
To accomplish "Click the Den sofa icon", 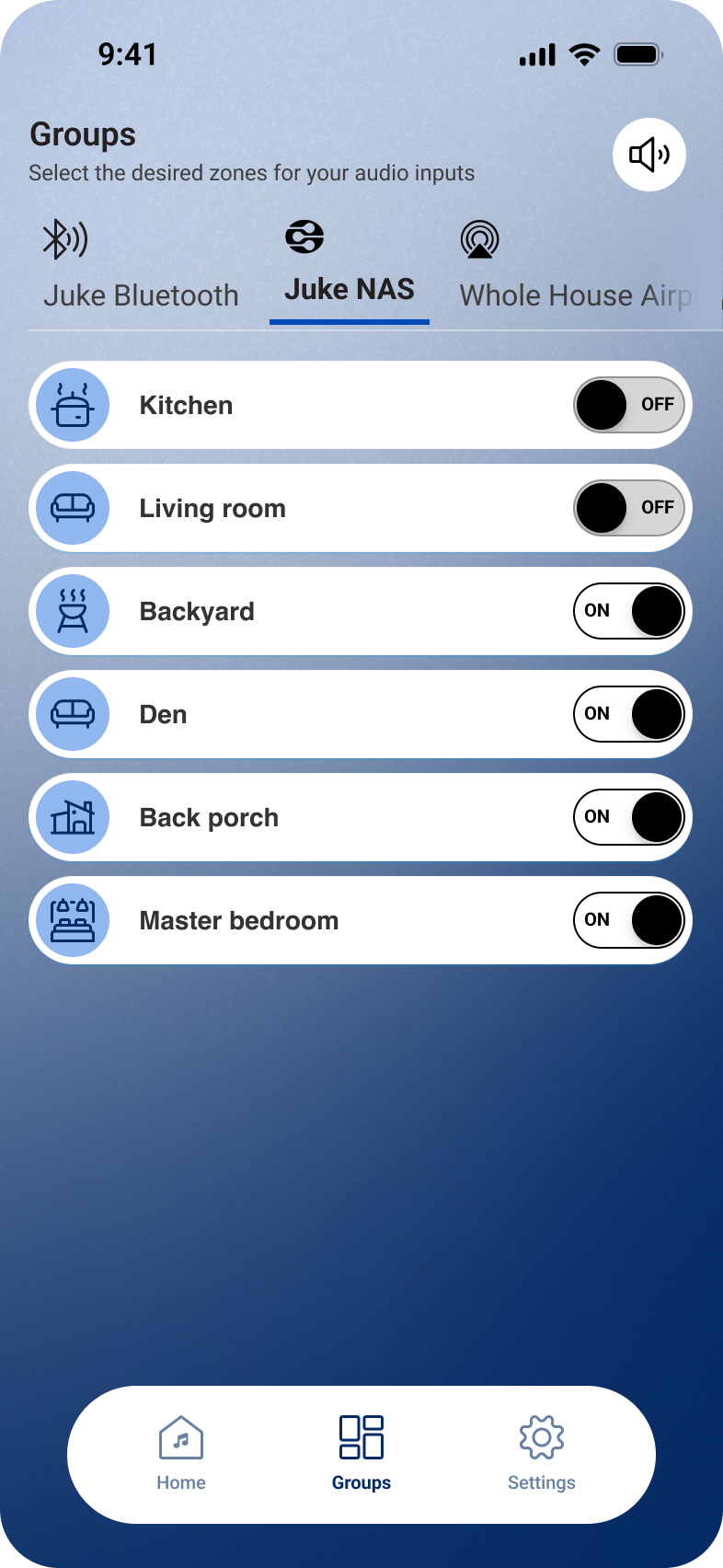I will click(x=73, y=714).
